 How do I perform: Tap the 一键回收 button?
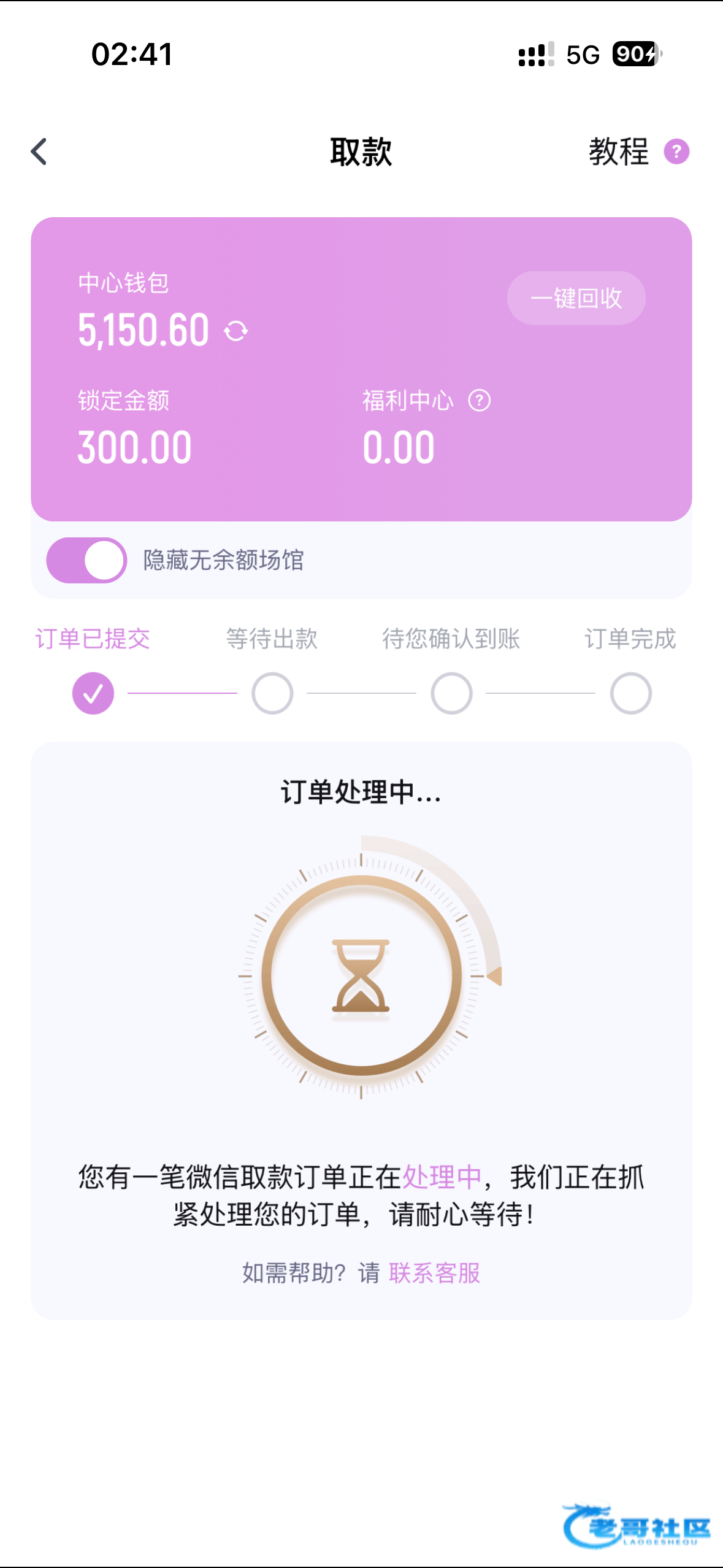tap(576, 299)
